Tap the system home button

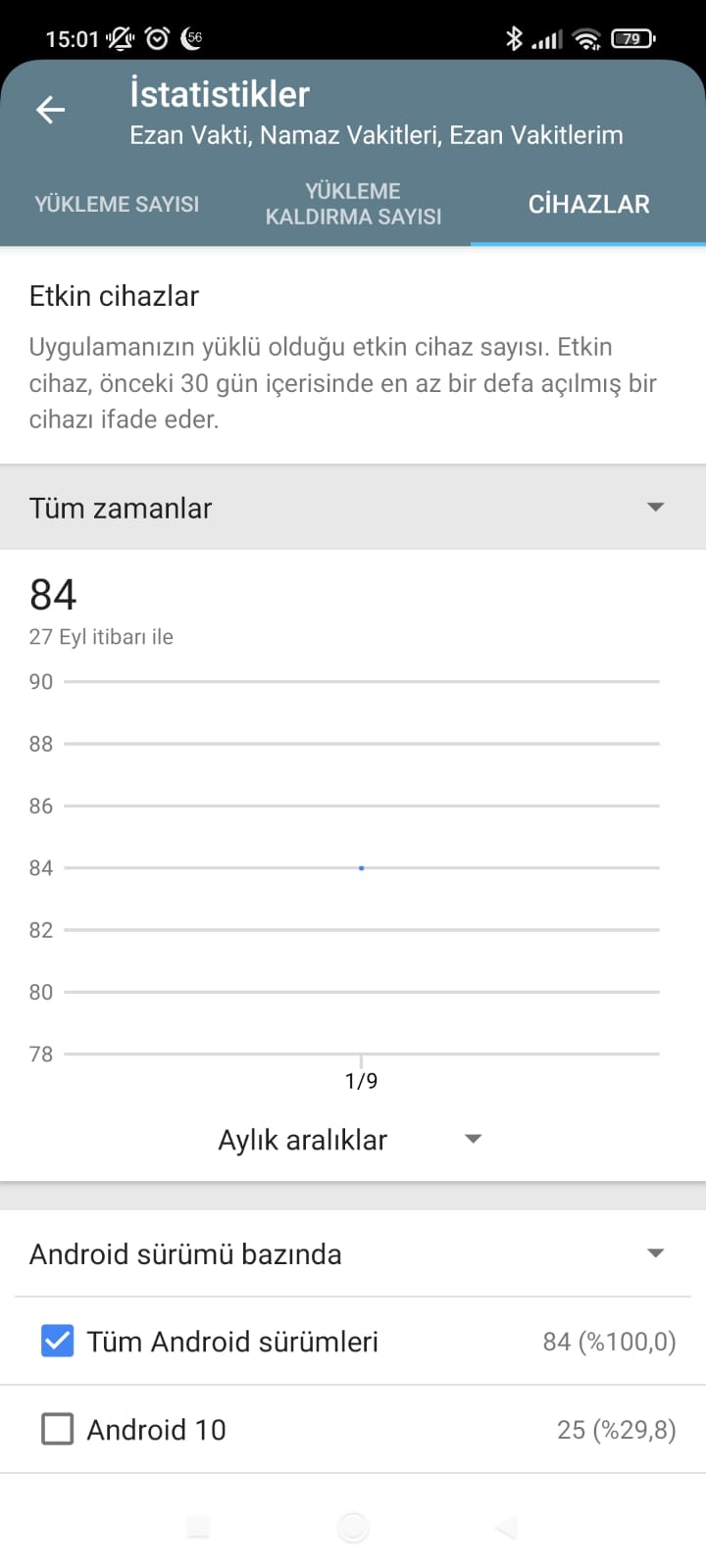point(353,1527)
